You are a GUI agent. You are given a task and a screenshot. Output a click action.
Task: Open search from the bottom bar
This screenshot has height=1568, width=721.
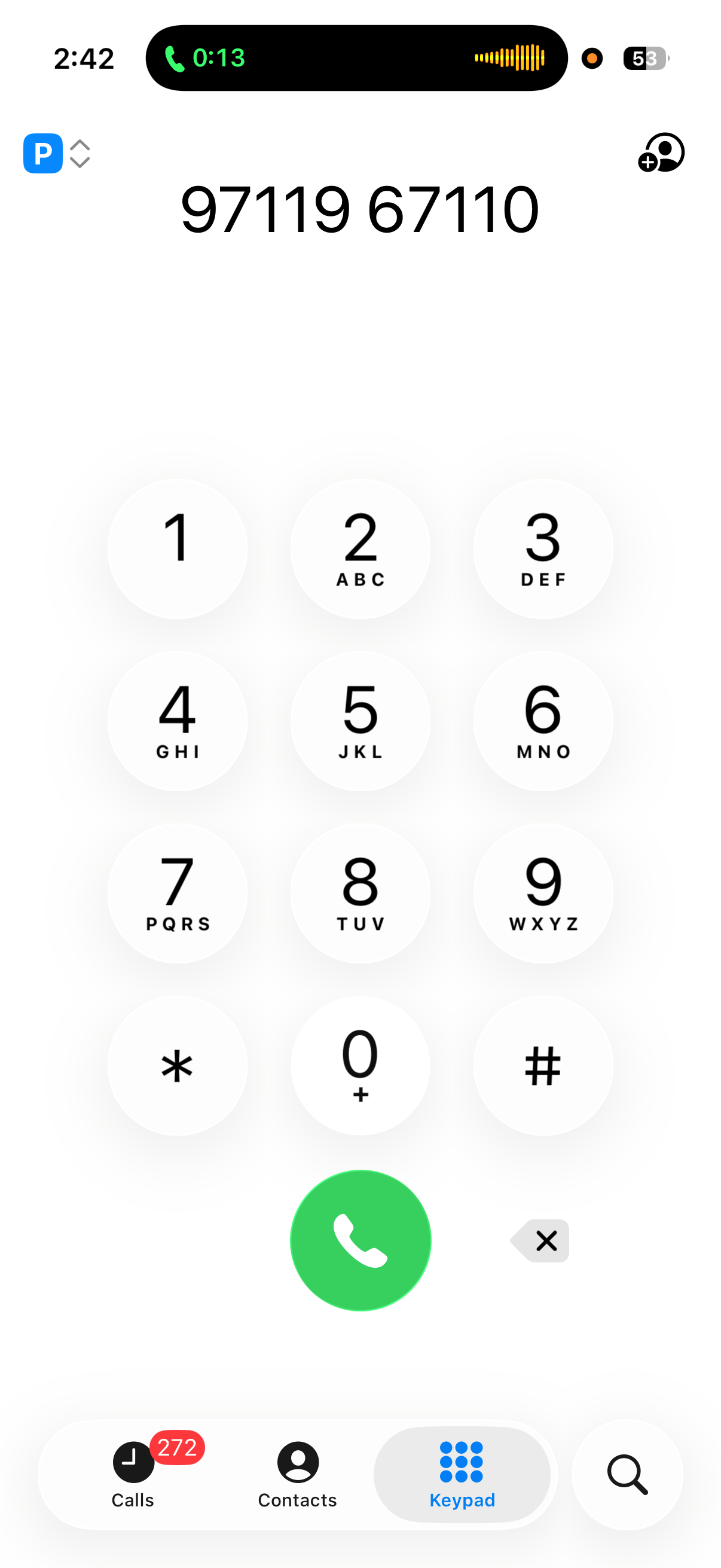click(627, 1474)
